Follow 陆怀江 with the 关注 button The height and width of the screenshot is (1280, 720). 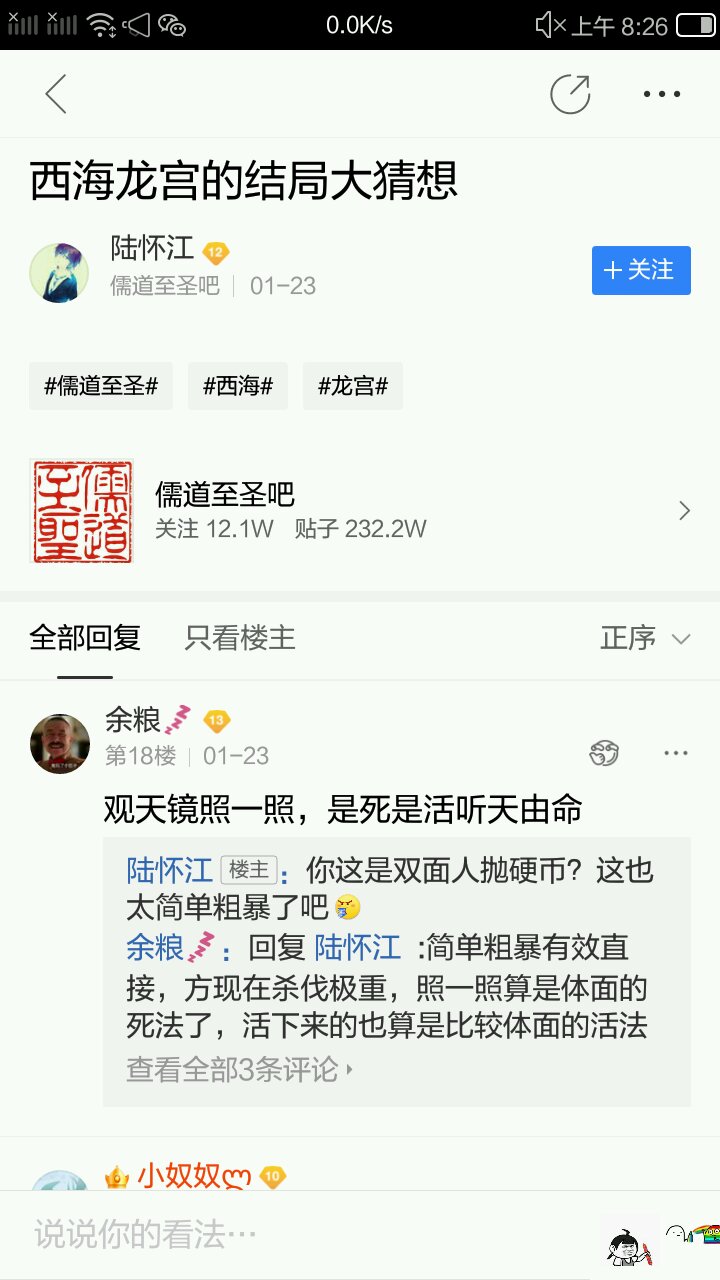(x=641, y=270)
